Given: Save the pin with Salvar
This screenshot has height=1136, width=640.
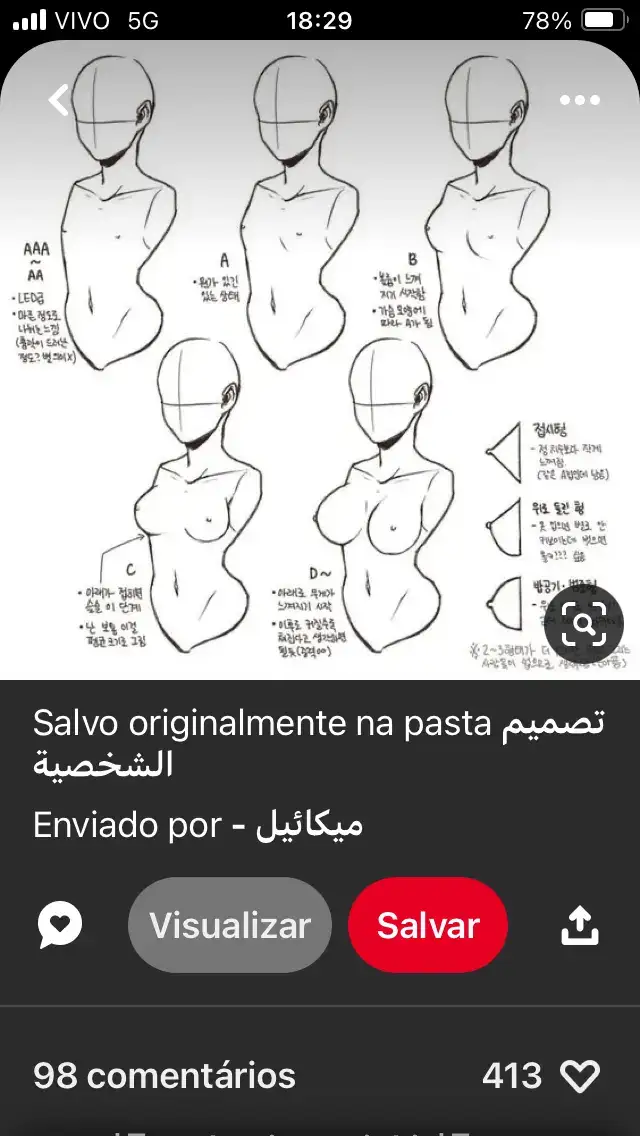Looking at the screenshot, I should click(x=428, y=925).
